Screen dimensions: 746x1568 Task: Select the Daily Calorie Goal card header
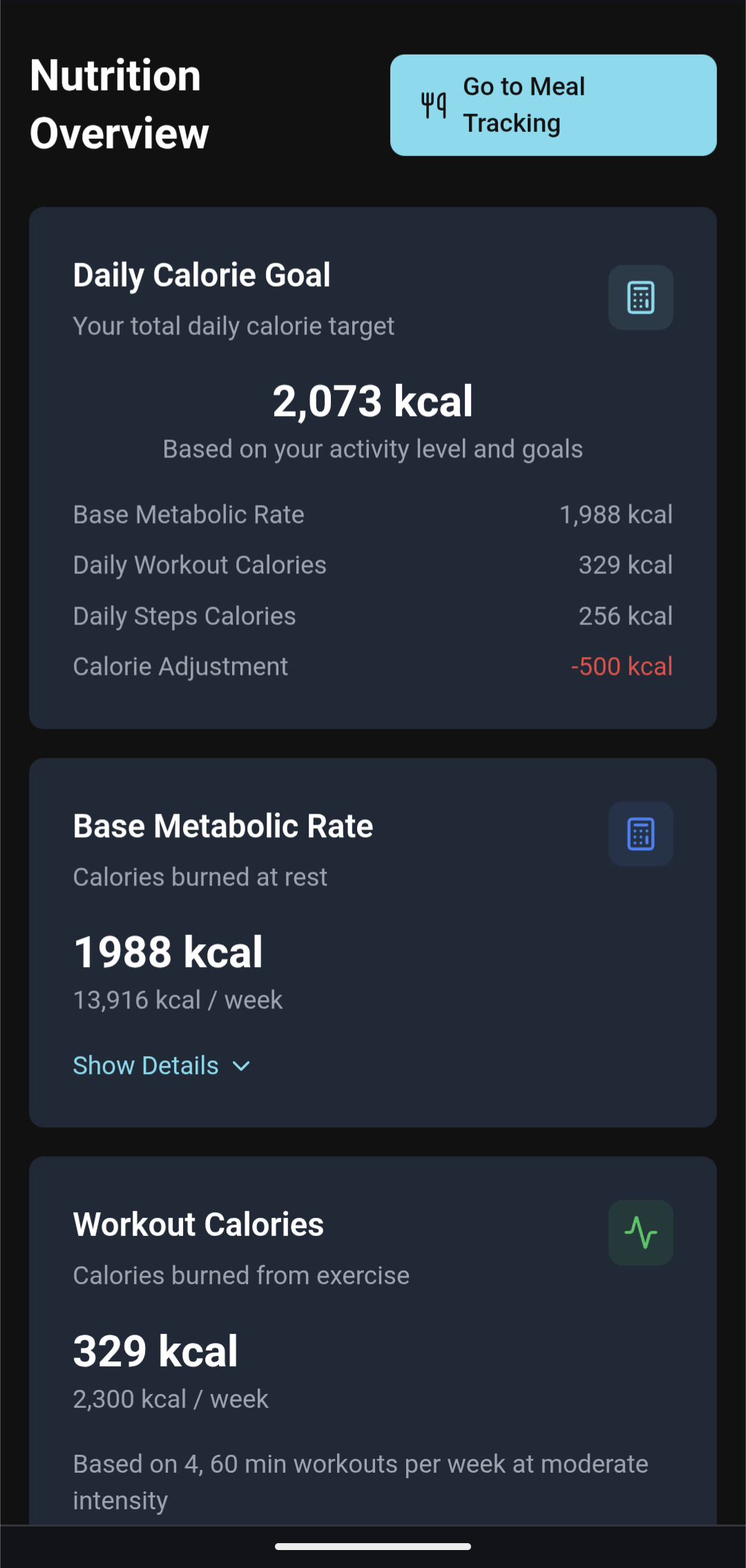pos(202,274)
